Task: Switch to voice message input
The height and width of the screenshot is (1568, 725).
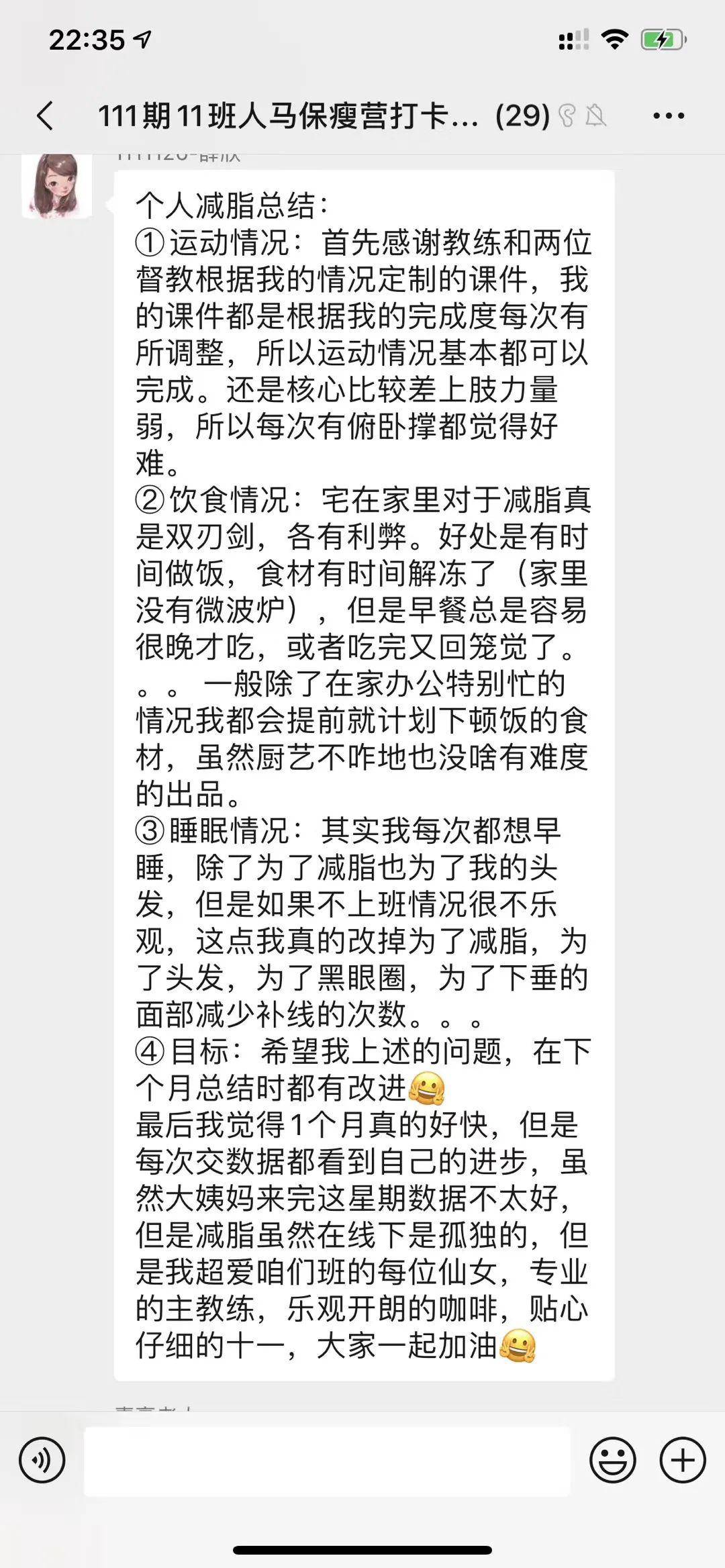Action: point(42,1461)
